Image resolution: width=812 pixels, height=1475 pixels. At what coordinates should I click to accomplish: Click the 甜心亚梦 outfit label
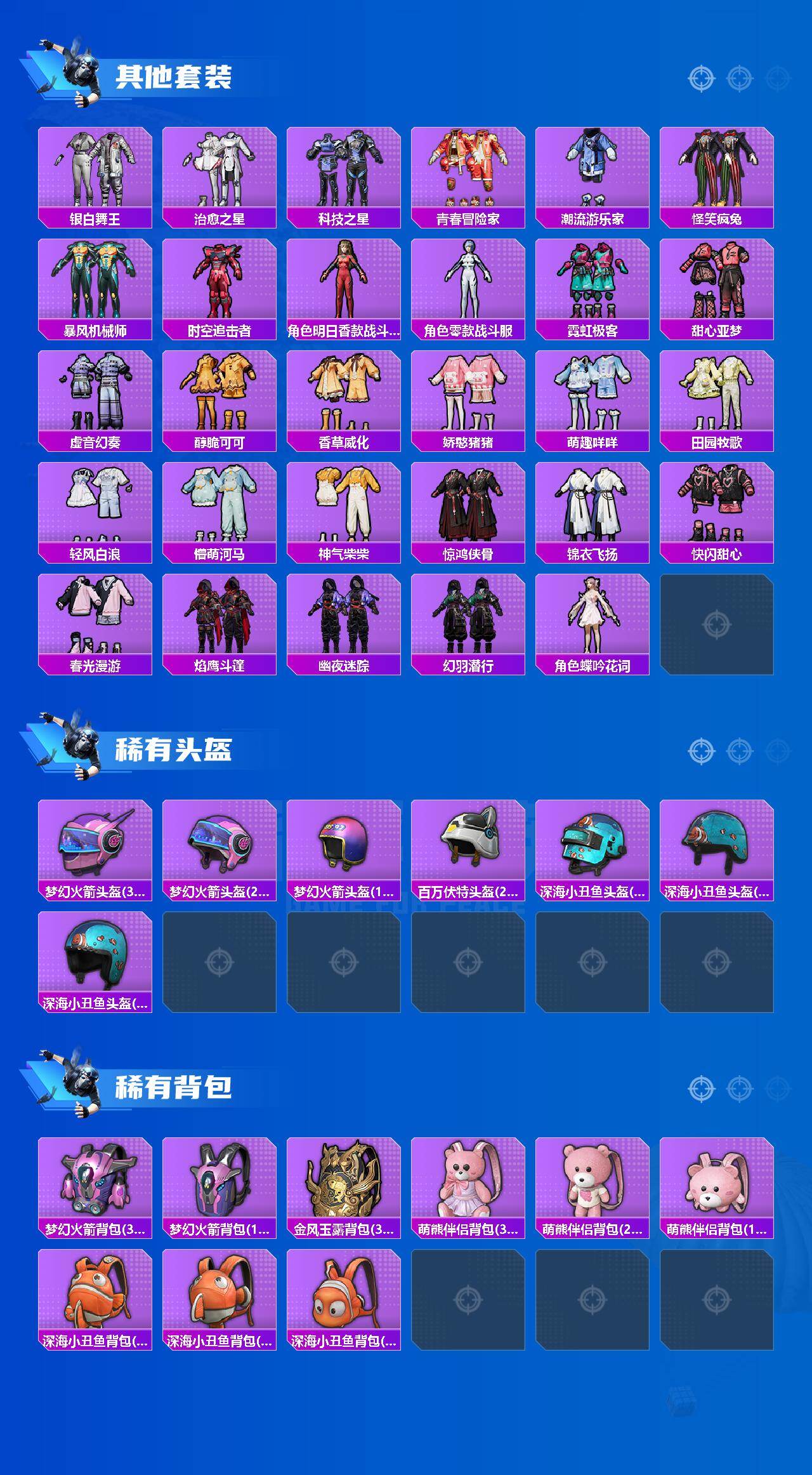[714, 330]
